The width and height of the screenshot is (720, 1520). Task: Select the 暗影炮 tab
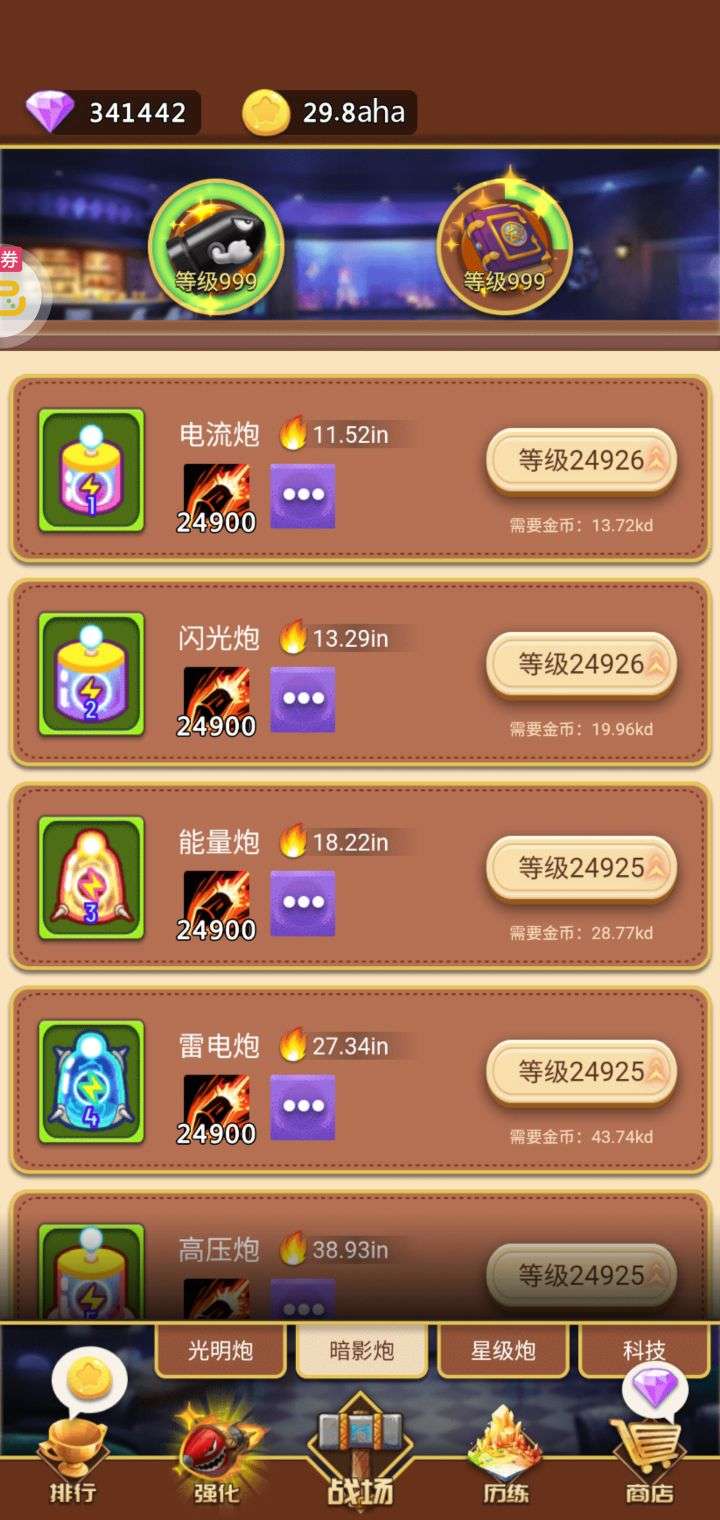pos(362,1351)
